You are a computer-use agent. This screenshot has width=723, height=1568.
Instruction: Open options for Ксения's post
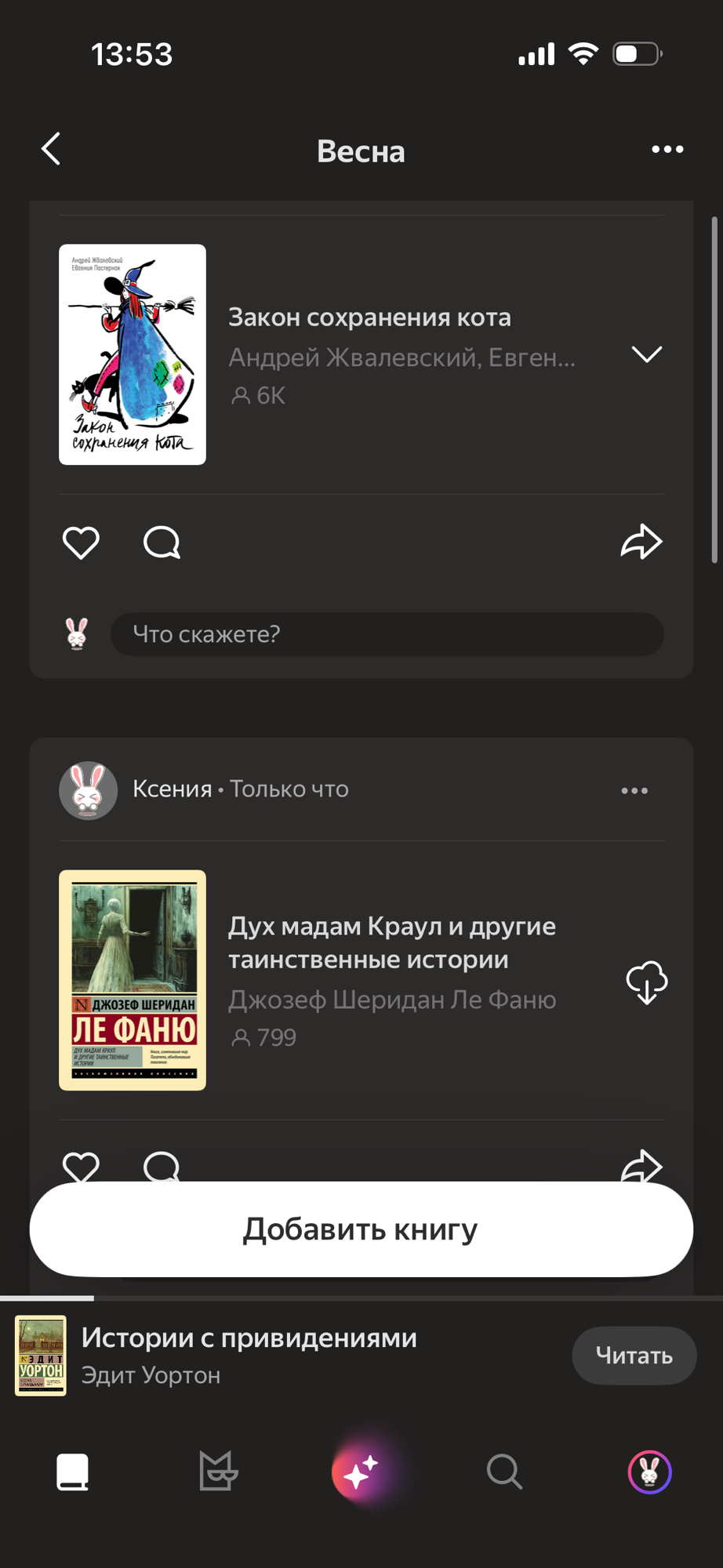[x=634, y=790]
